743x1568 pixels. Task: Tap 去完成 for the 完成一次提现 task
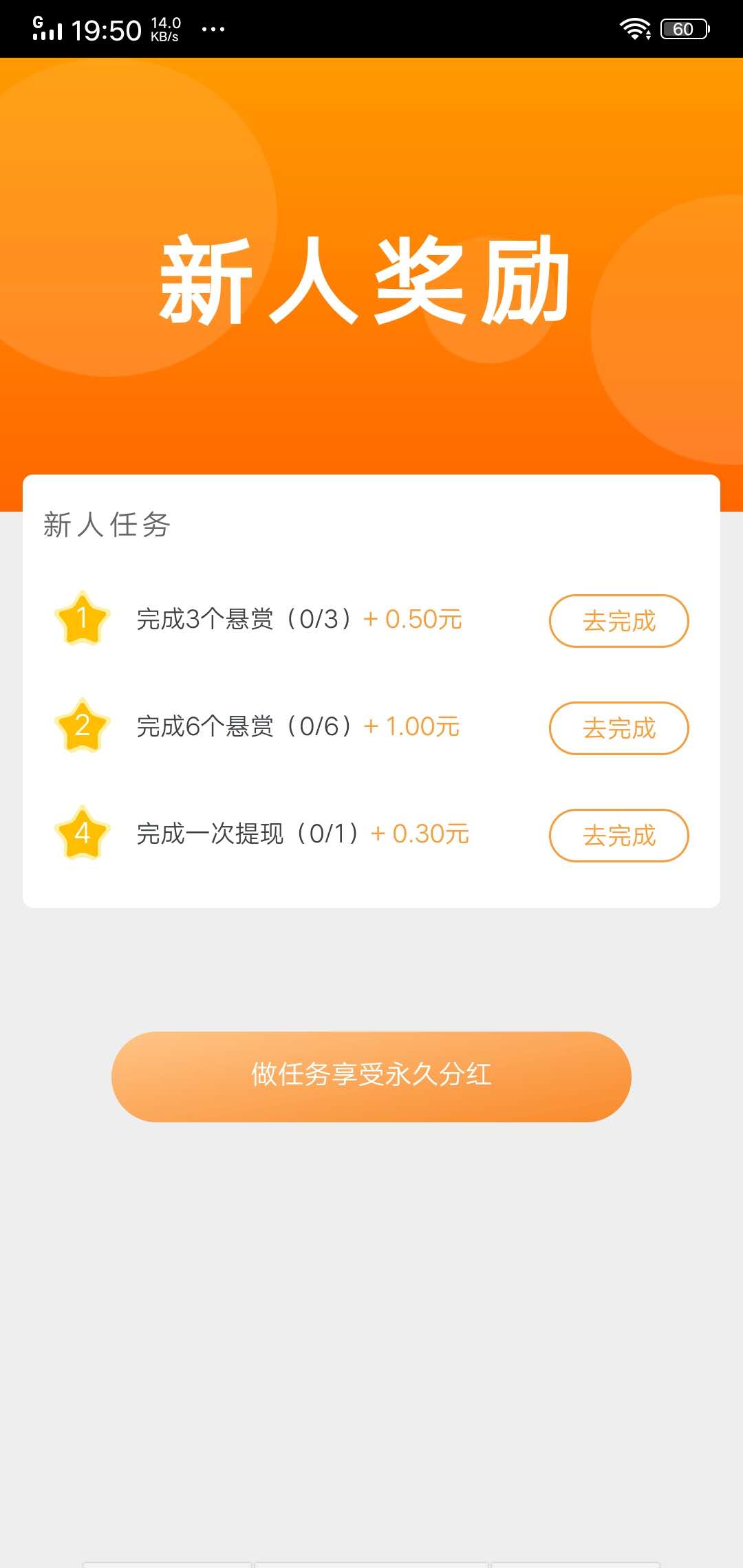[x=618, y=836]
